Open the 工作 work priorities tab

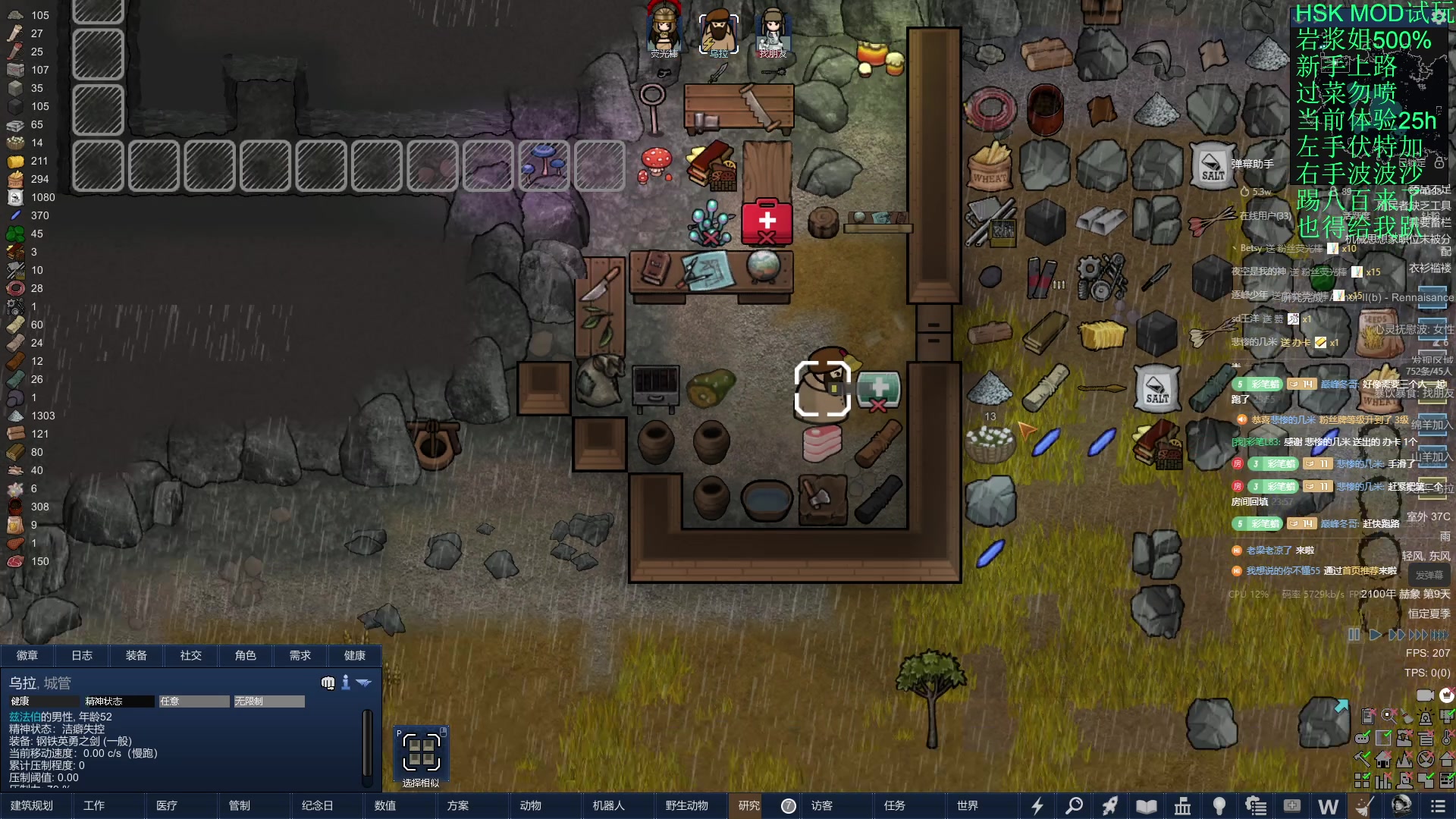click(x=94, y=805)
